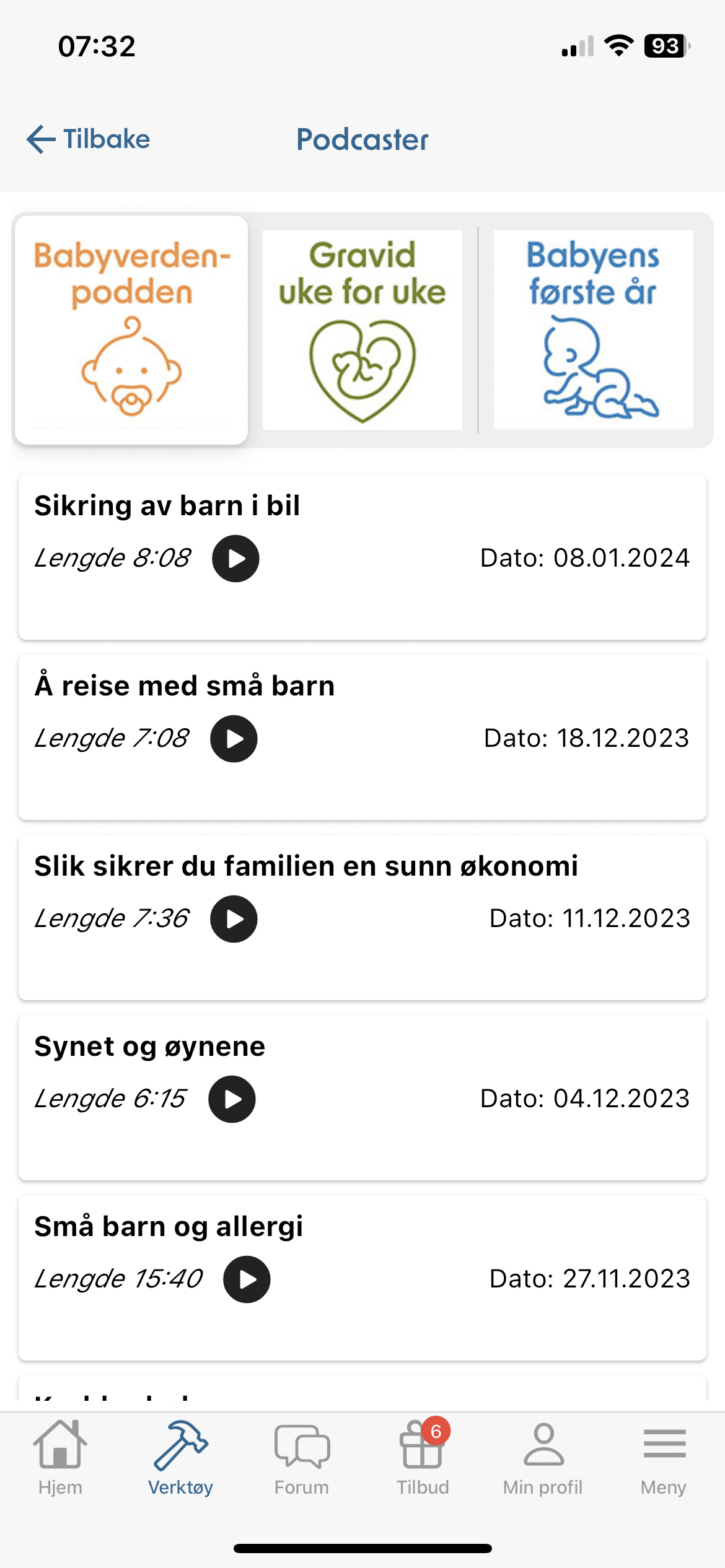Switch to Gravid uke for uke podcast
725x1568 pixels.
coord(362,329)
